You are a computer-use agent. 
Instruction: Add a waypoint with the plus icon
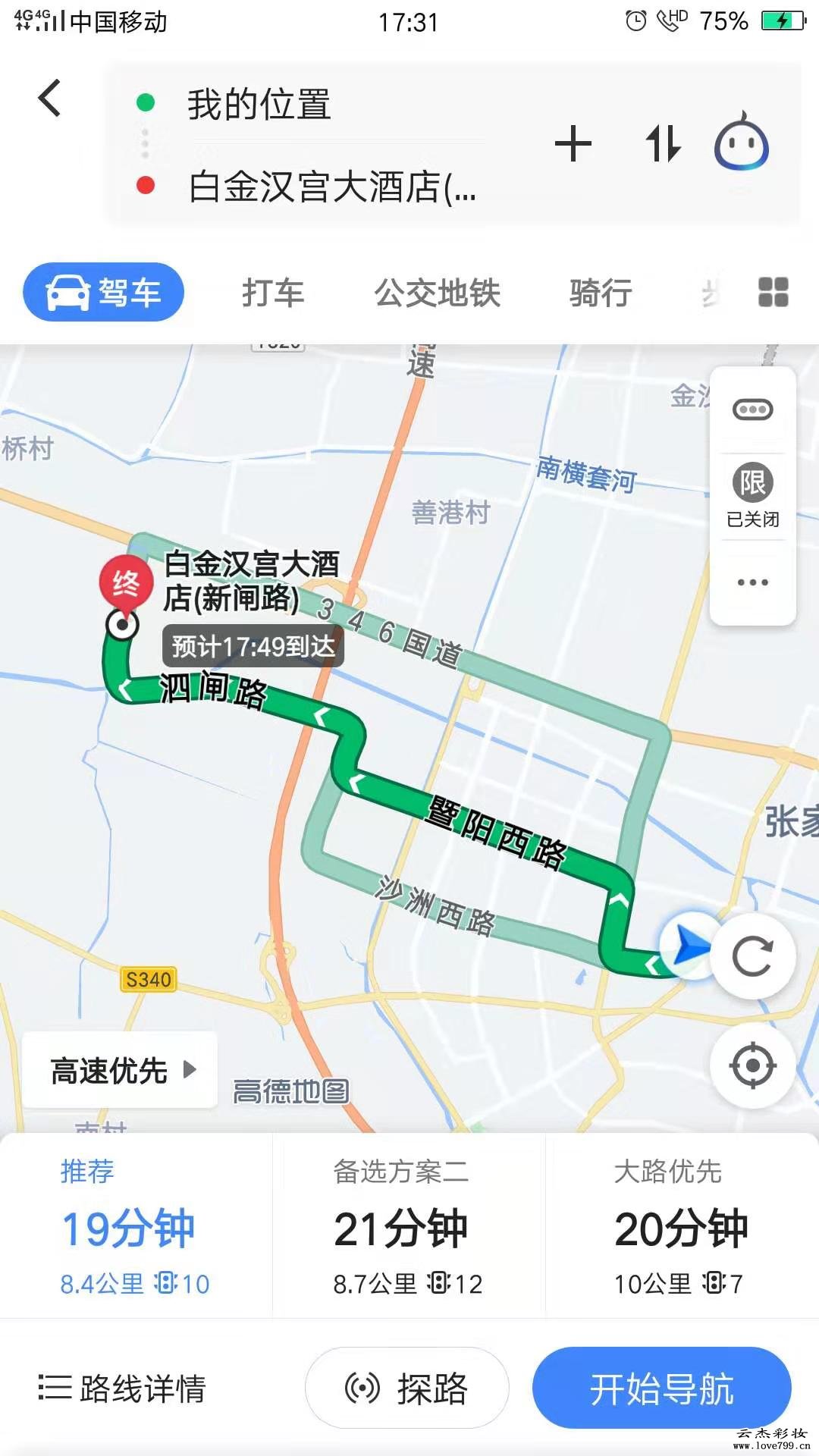[573, 144]
